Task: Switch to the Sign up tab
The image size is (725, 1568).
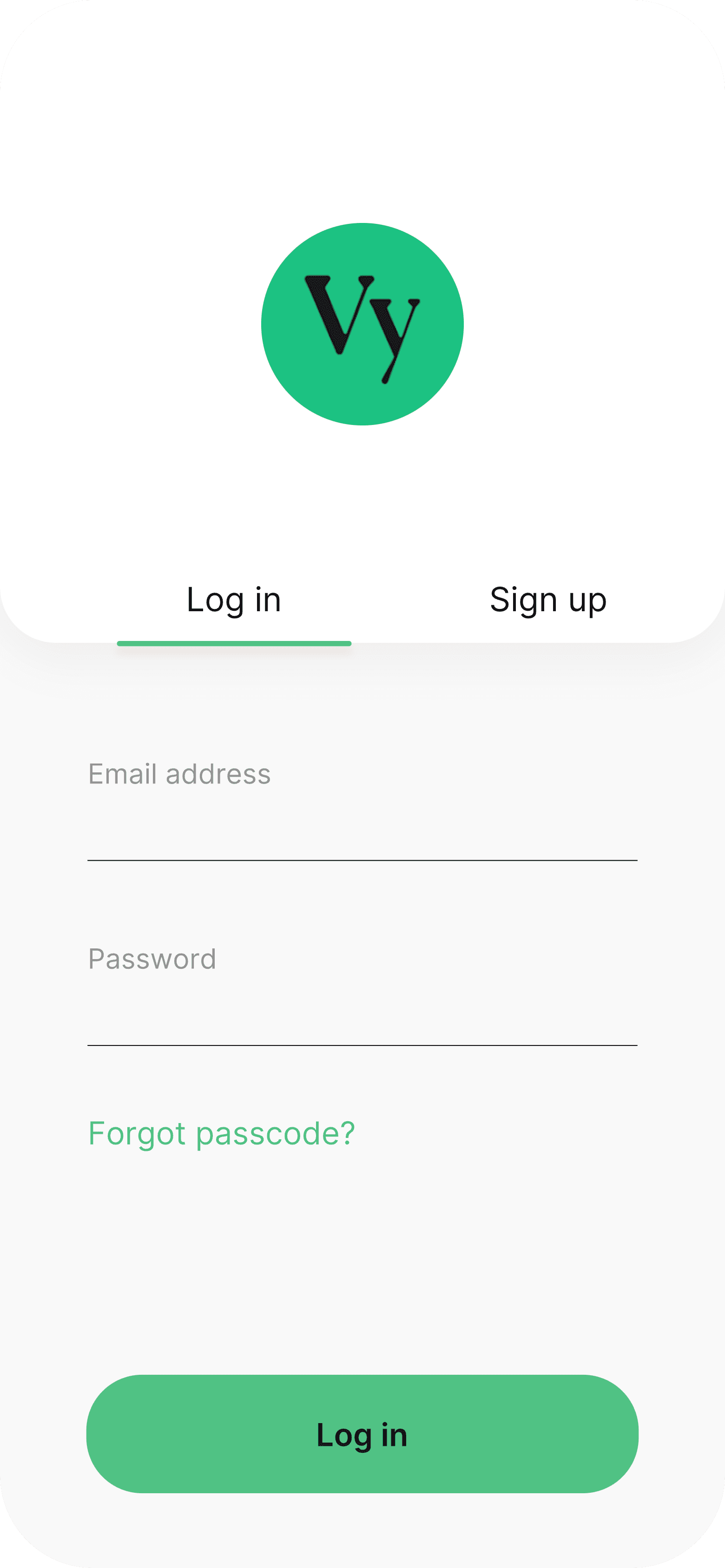Action: tap(548, 600)
